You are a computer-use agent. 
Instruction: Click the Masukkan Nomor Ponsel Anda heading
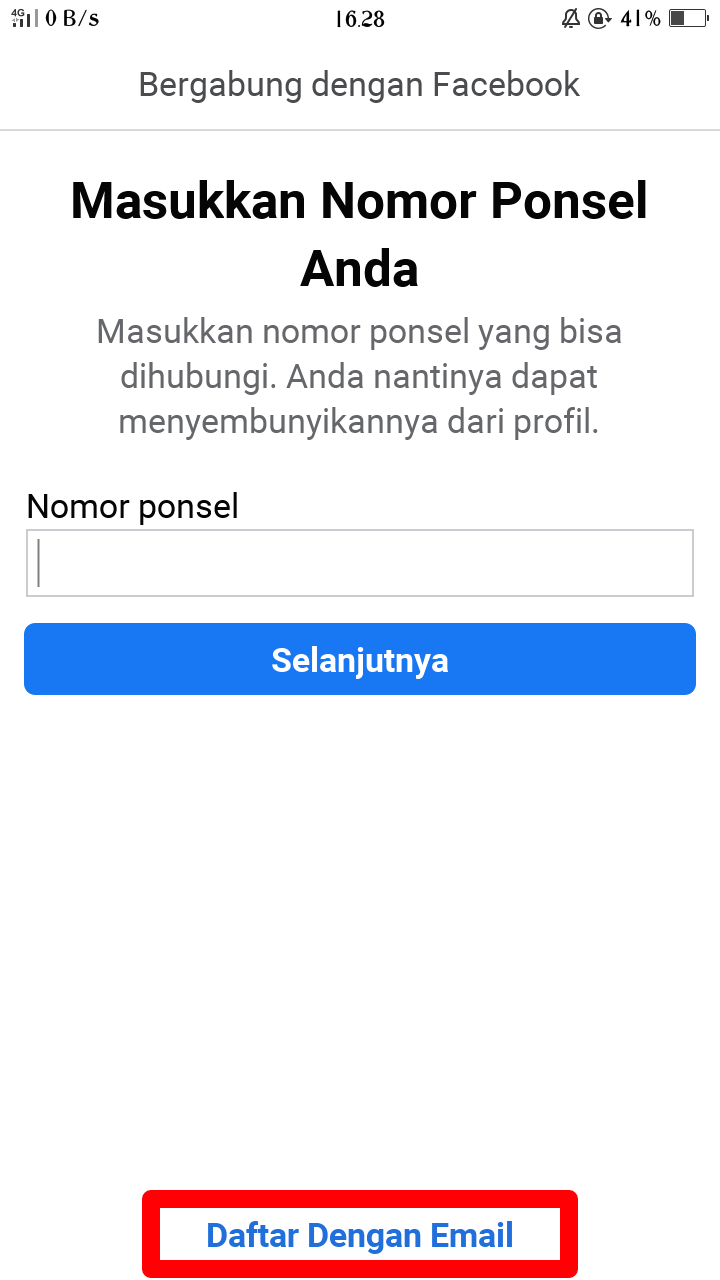click(358, 233)
